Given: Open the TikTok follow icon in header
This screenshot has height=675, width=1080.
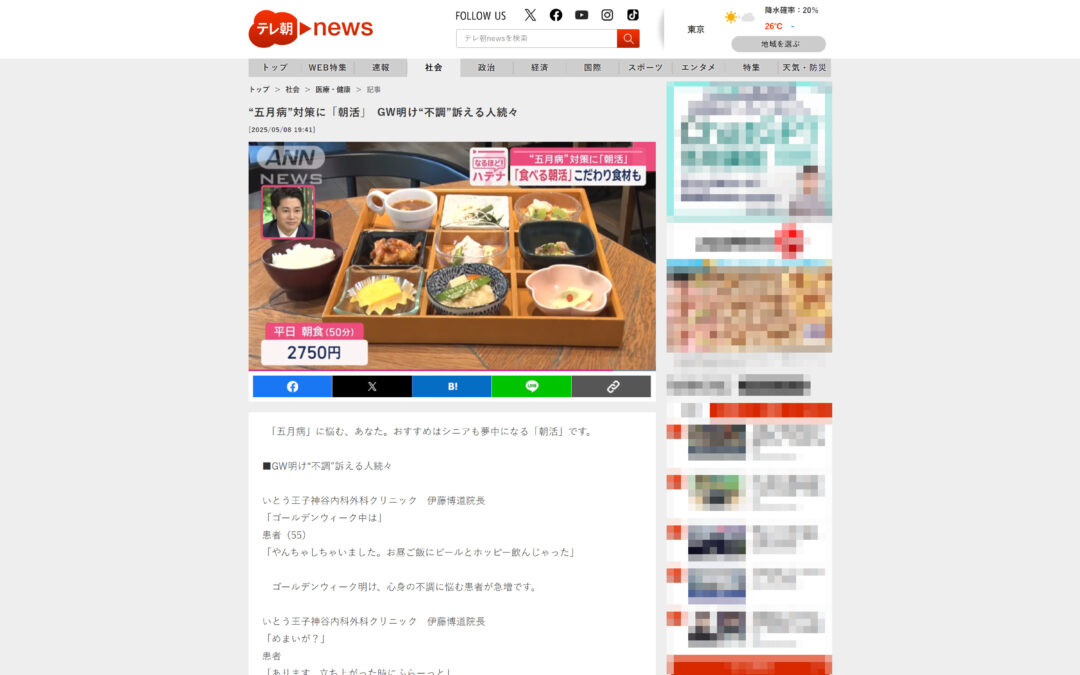Looking at the screenshot, I should [x=633, y=15].
